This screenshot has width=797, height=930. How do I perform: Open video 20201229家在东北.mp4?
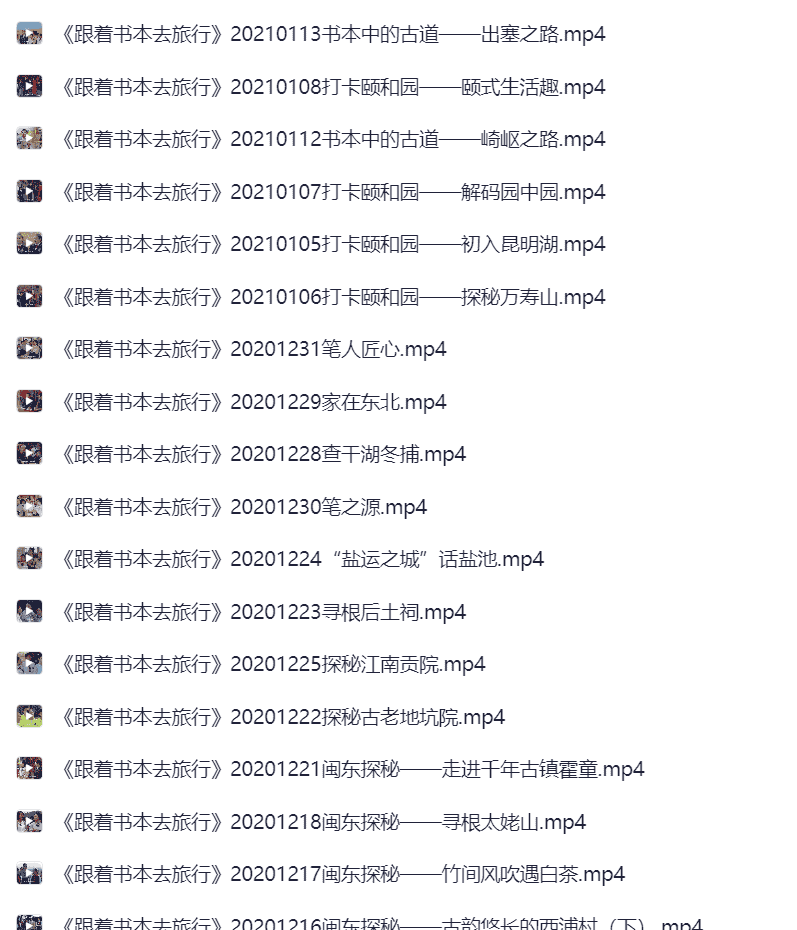point(253,402)
